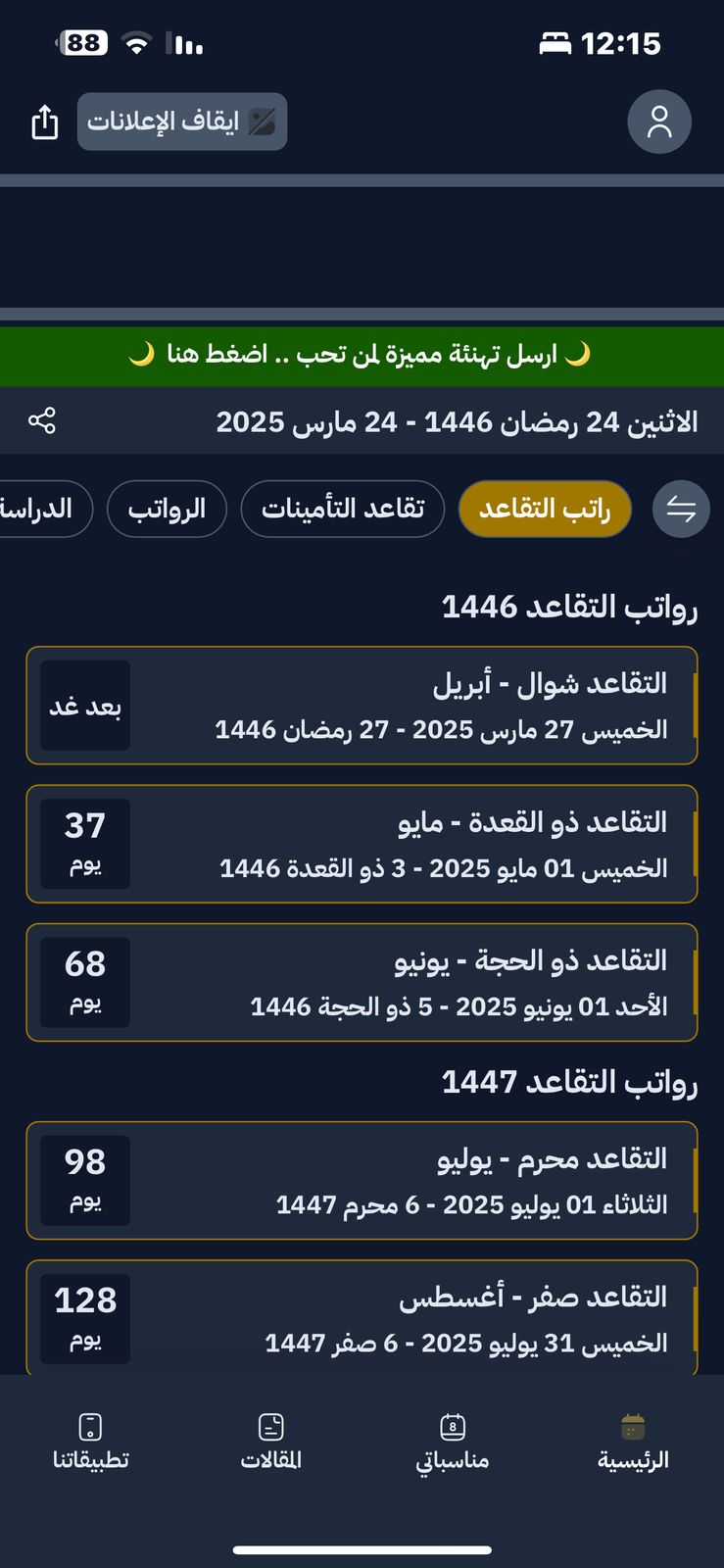Select the راتب التقاعد chip
This screenshot has height=1568, width=724.
click(545, 509)
